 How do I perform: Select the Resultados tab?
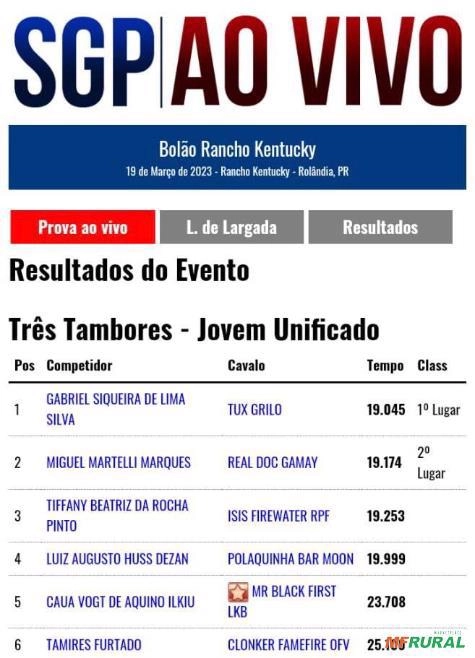(x=381, y=227)
